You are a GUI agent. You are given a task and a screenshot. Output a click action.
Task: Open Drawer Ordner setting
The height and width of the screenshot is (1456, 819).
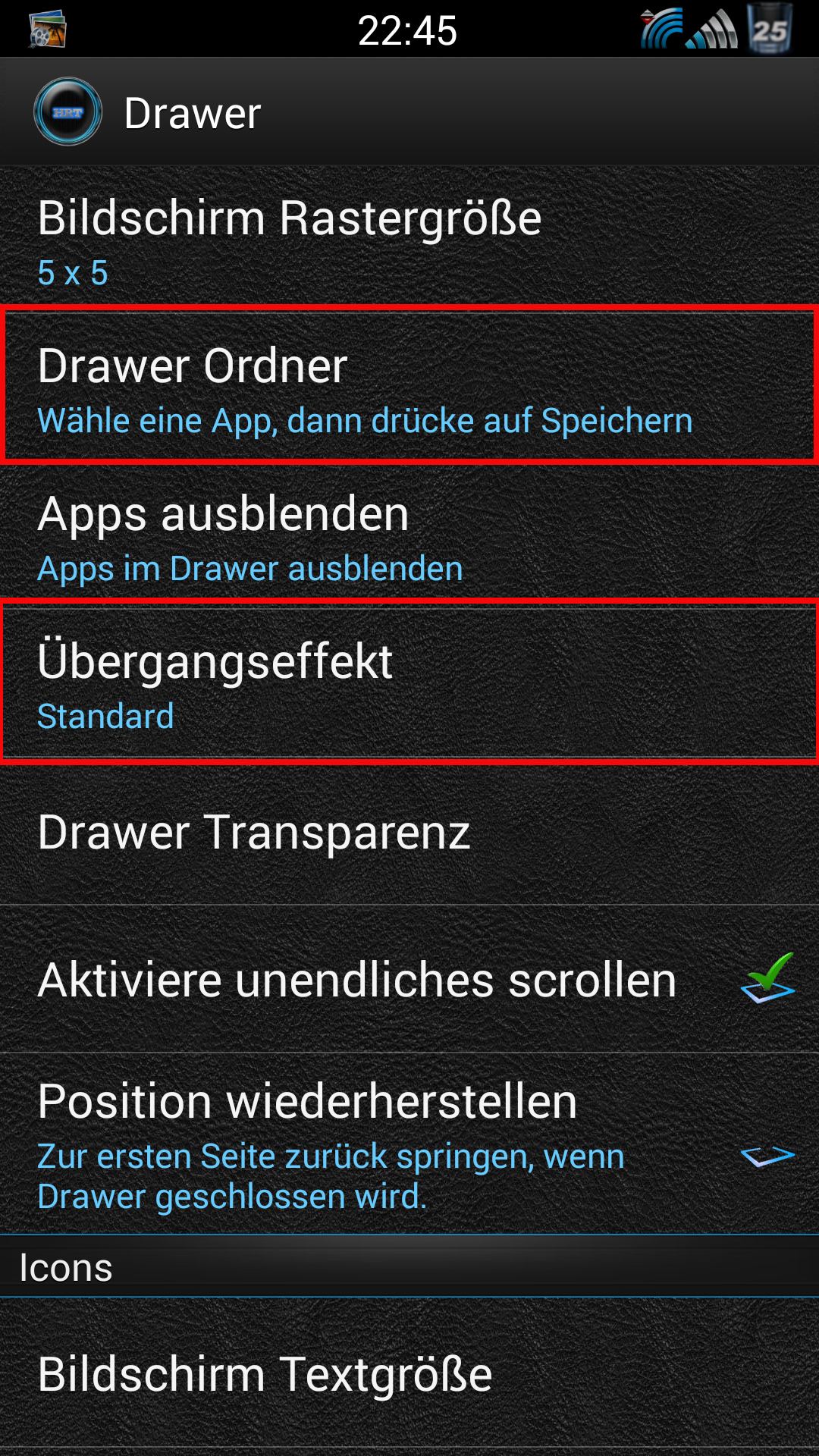409,384
